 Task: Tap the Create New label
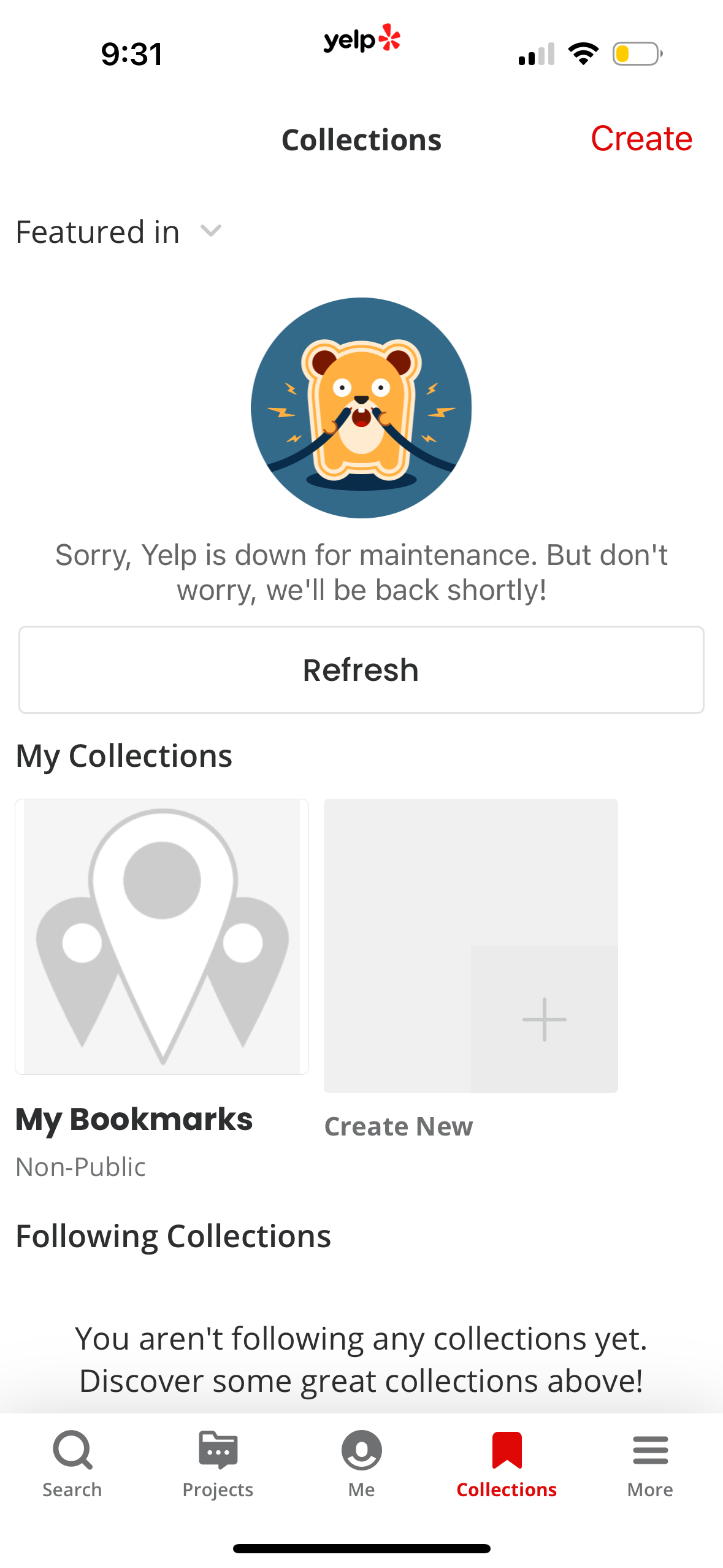tap(398, 1126)
